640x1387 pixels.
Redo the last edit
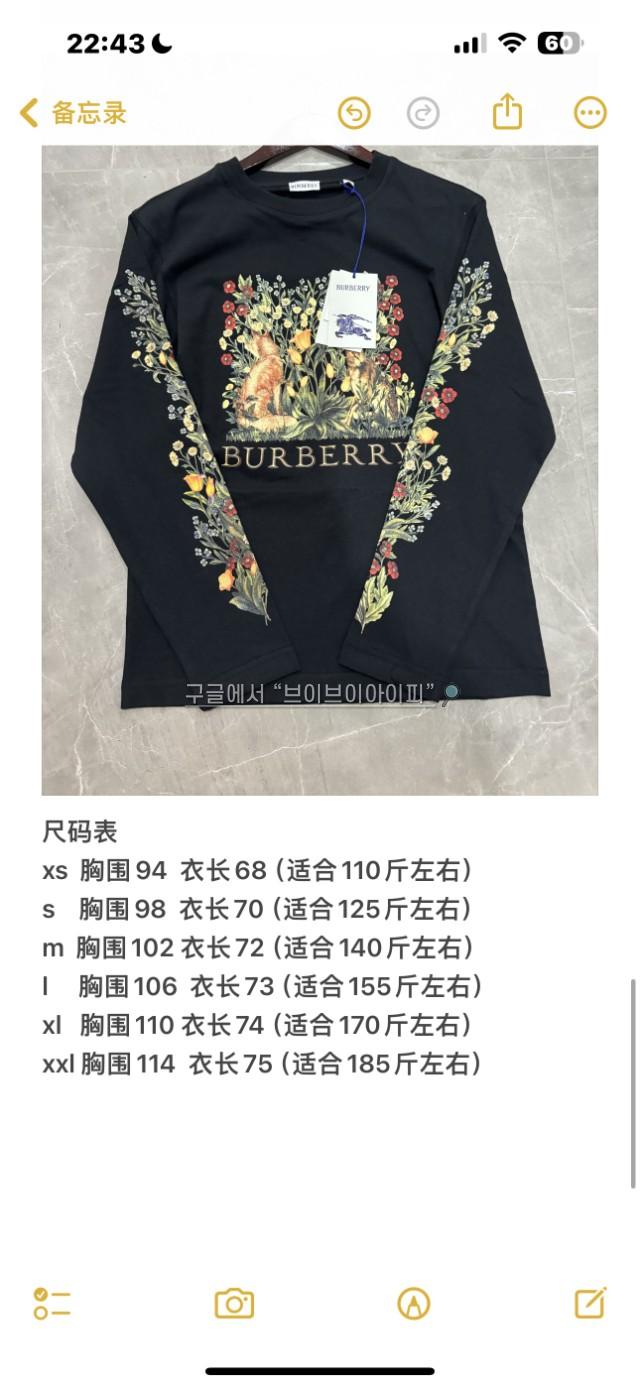pos(423,113)
